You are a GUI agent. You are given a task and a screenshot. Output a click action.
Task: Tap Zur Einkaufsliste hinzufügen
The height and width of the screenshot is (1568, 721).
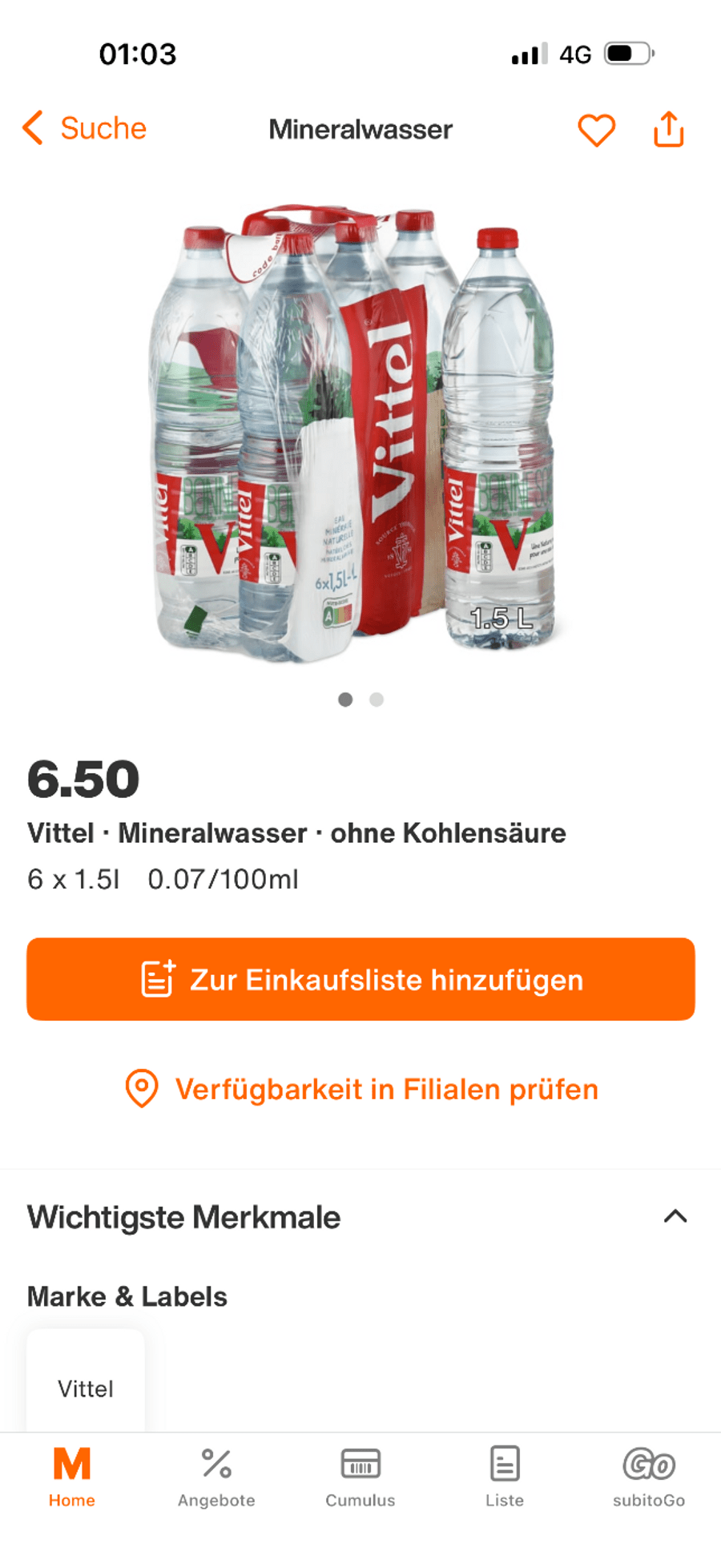(x=360, y=979)
